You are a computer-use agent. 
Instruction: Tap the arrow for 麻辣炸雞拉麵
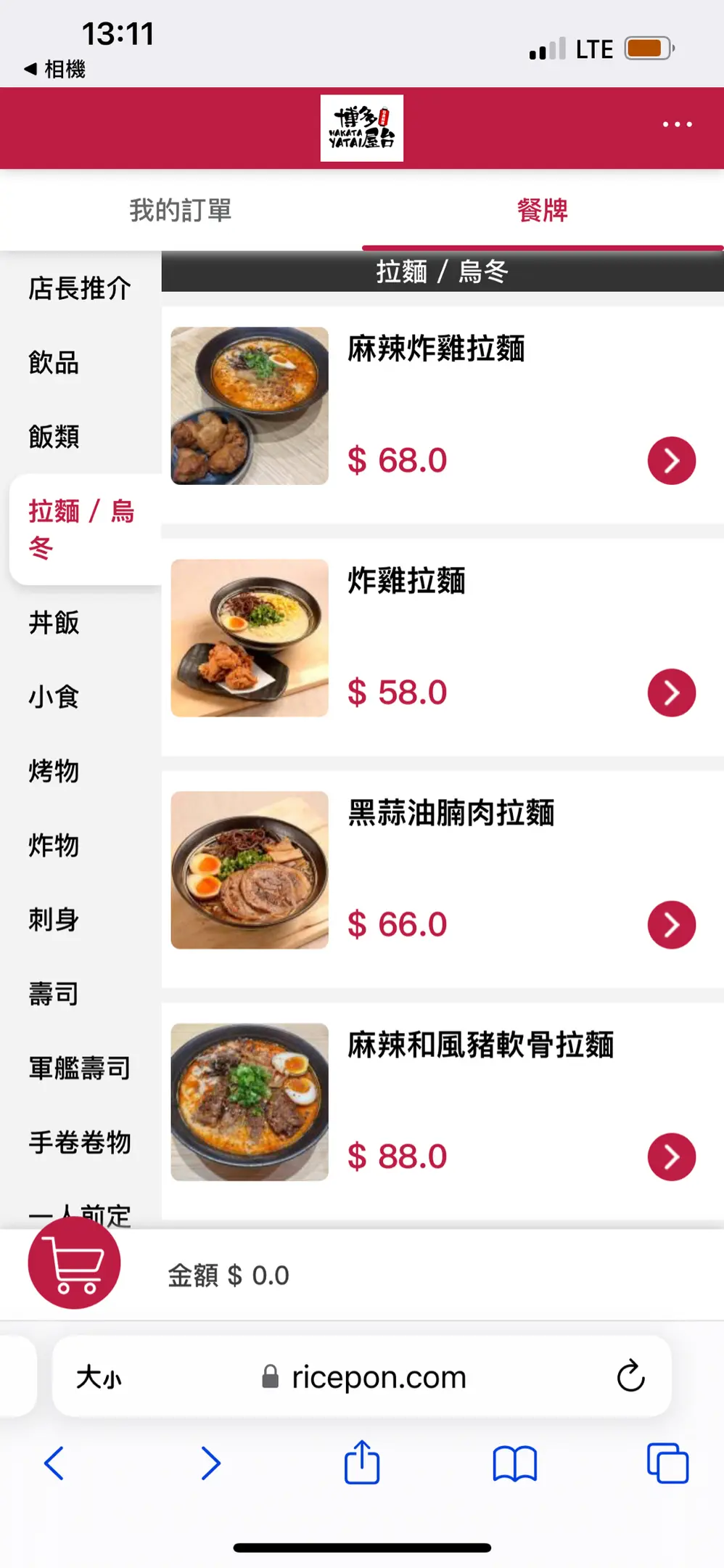coord(671,460)
